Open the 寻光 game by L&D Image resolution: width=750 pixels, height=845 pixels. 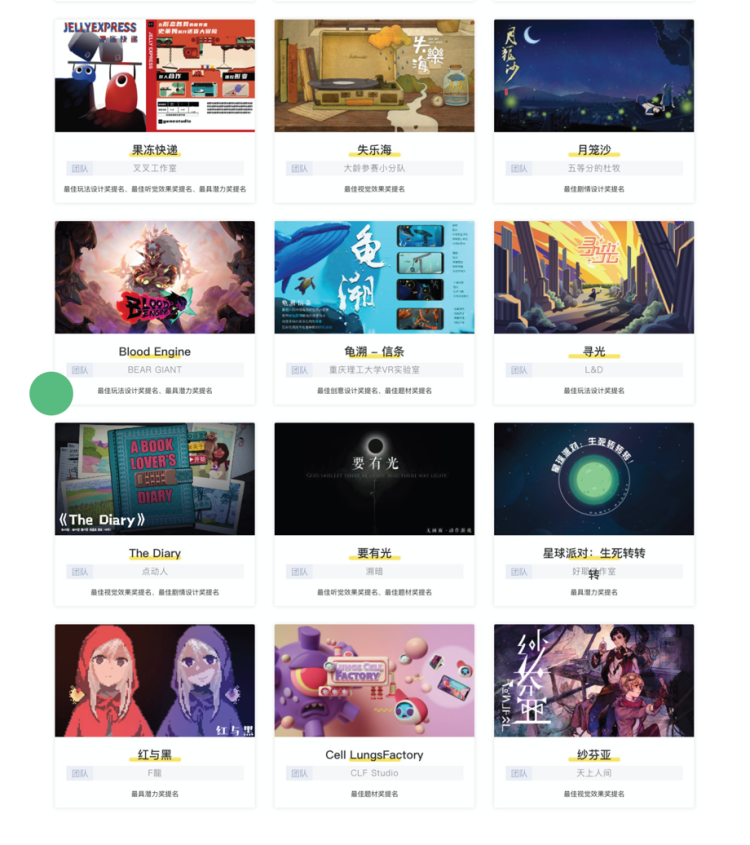(593, 278)
